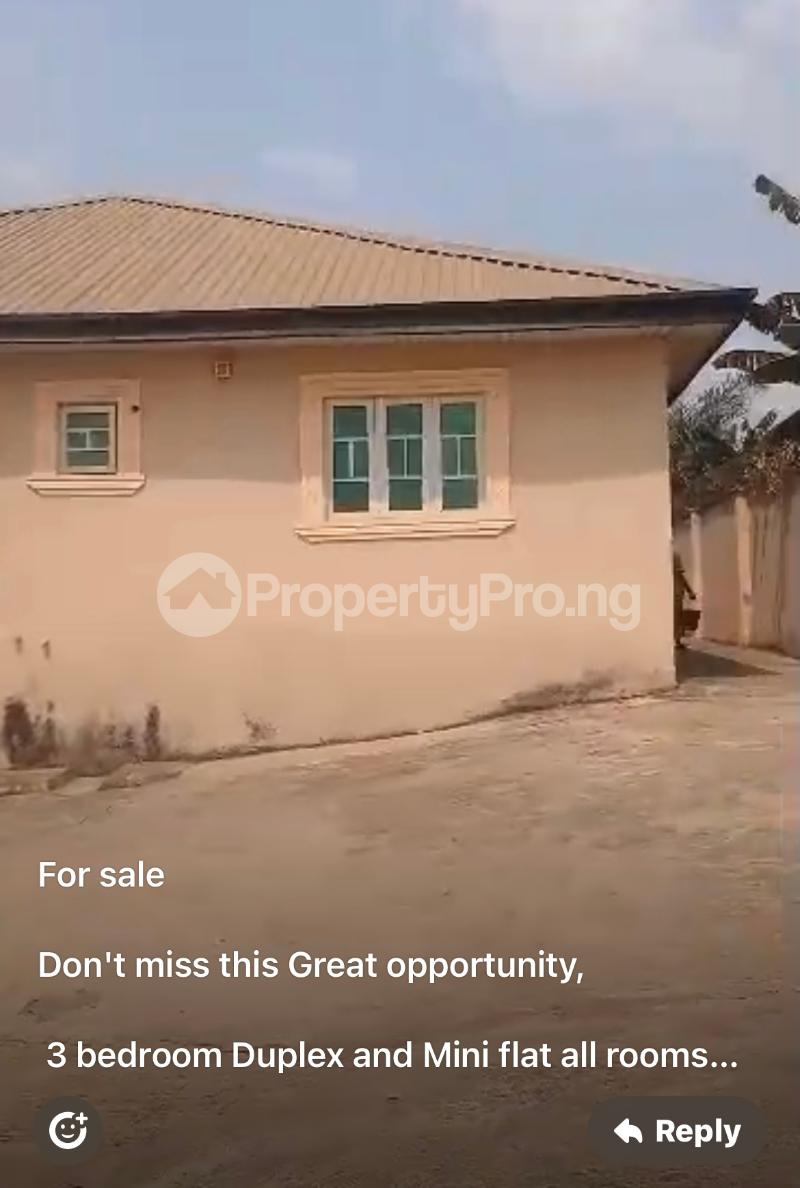The height and width of the screenshot is (1188, 800).
Task: Open the emoji reaction picker
Action: click(x=68, y=1130)
